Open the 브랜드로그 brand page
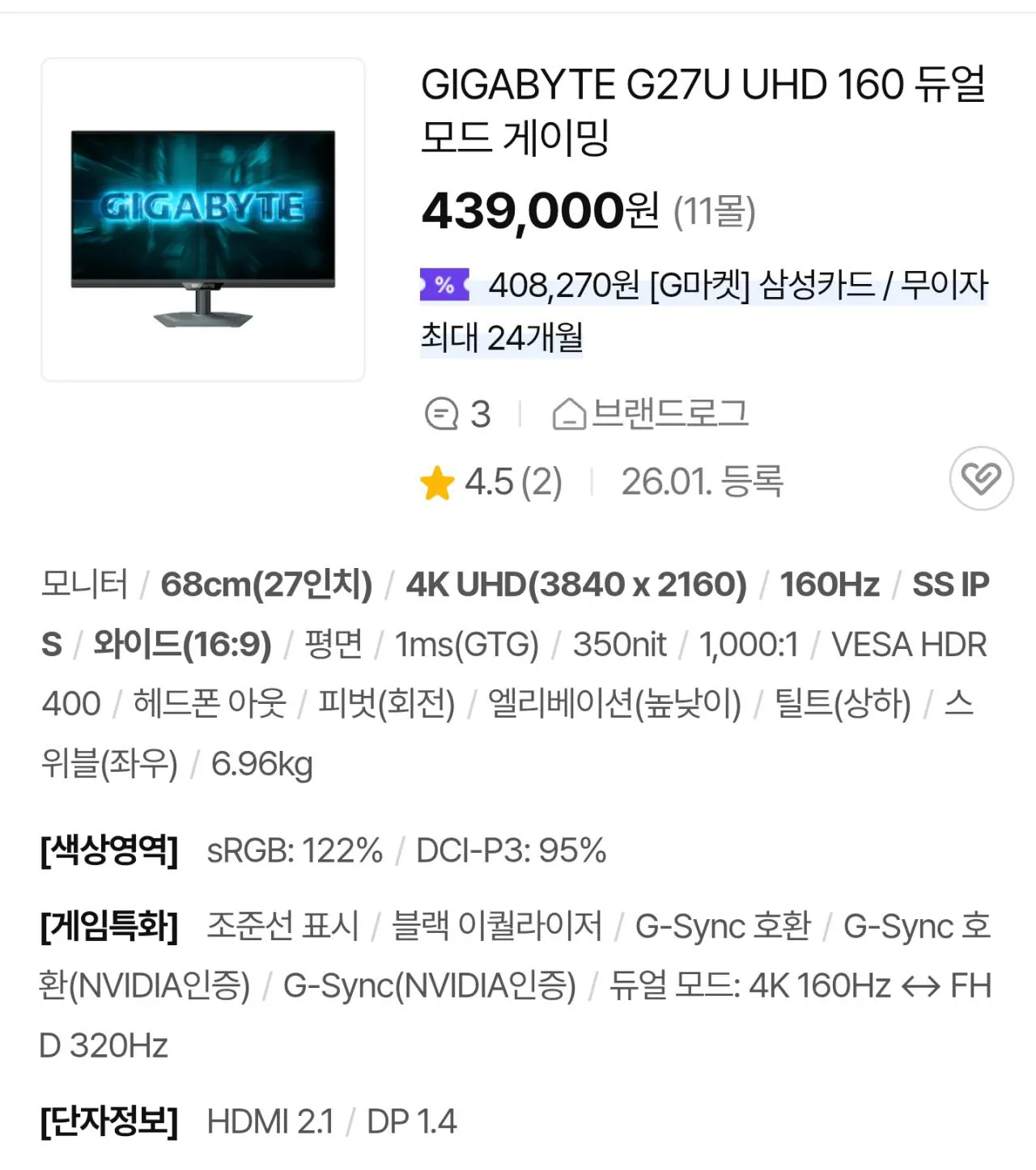 (651, 414)
